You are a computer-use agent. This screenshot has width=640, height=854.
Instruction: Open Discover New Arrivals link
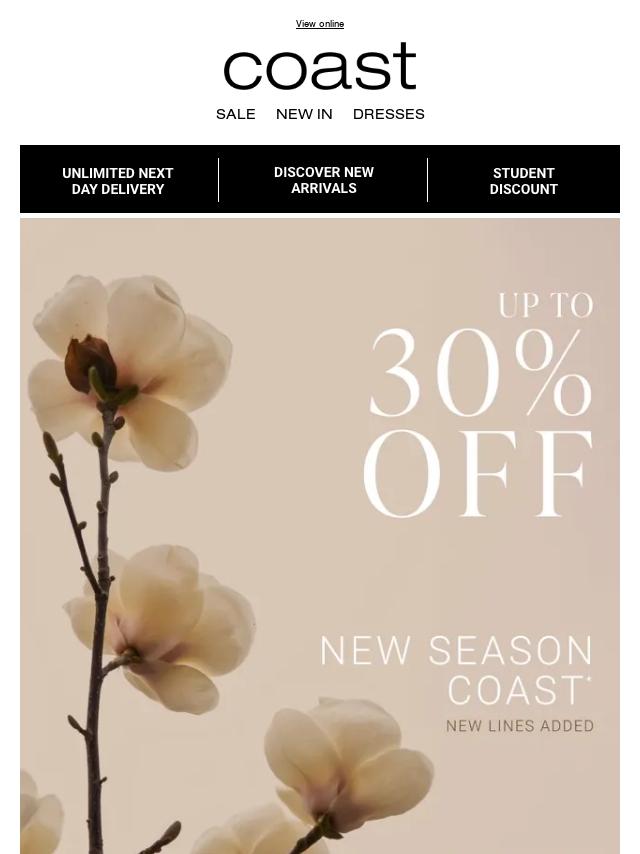coord(324,180)
